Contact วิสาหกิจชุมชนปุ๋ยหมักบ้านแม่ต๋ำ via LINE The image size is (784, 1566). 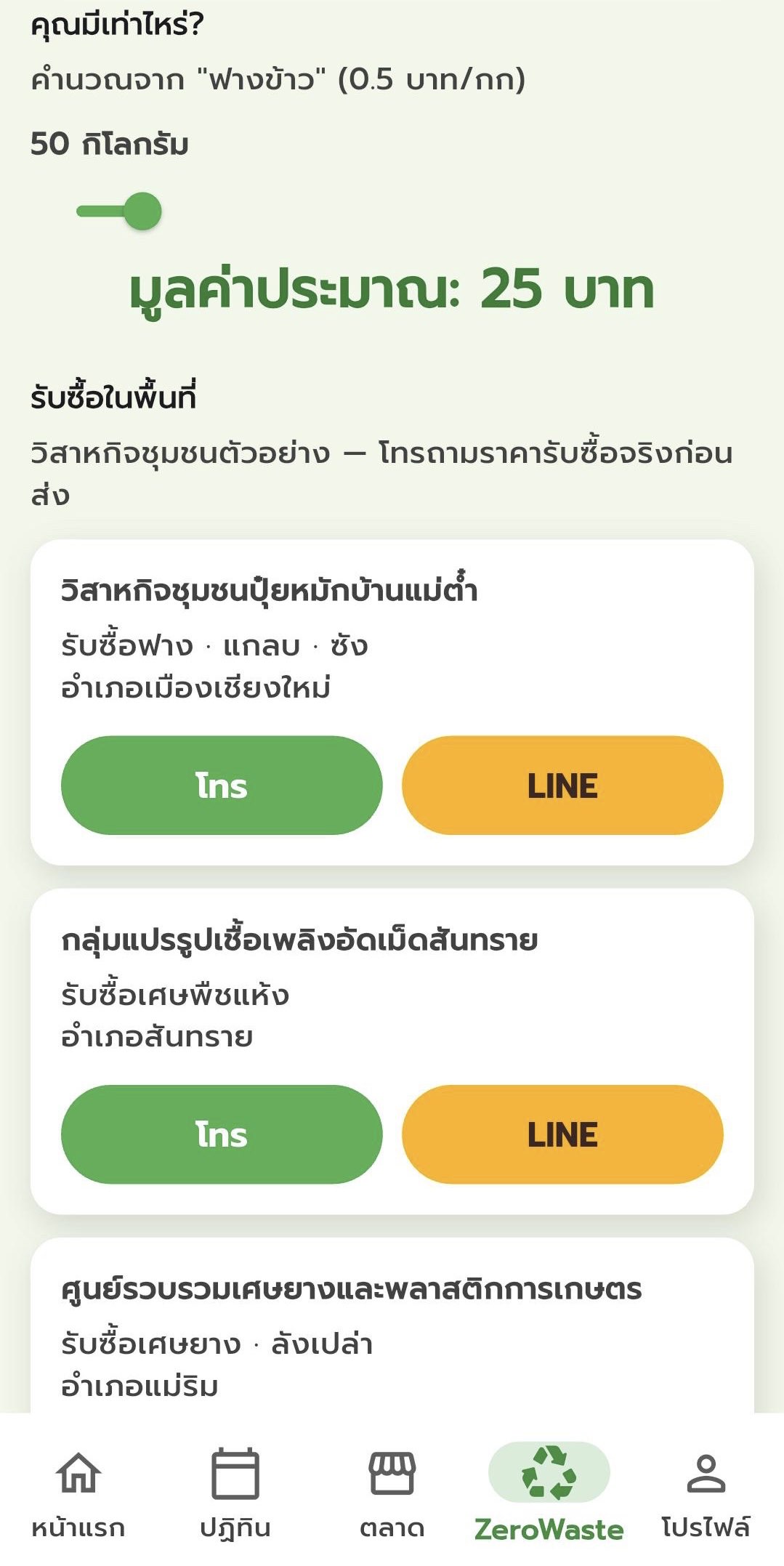coord(562,786)
